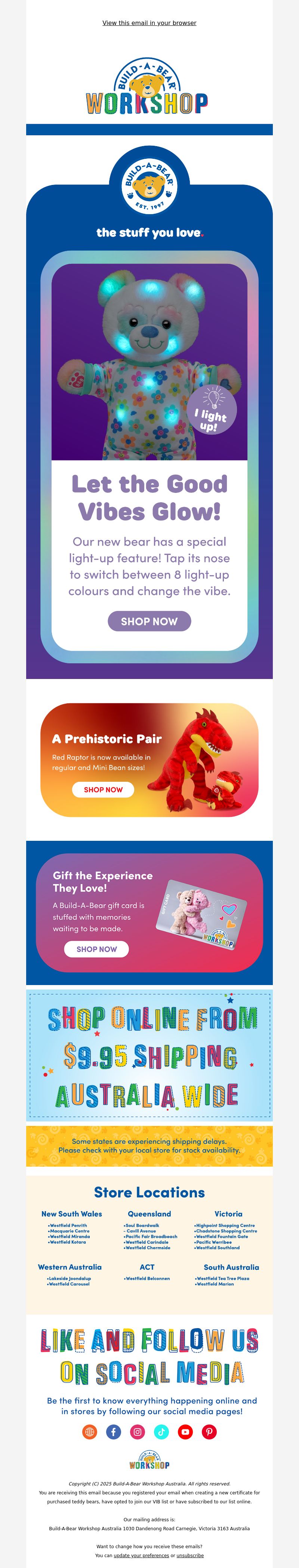Image resolution: width=299 pixels, height=1568 pixels.
Task: Open the 'View this email in your browser' link
Action: point(149,23)
